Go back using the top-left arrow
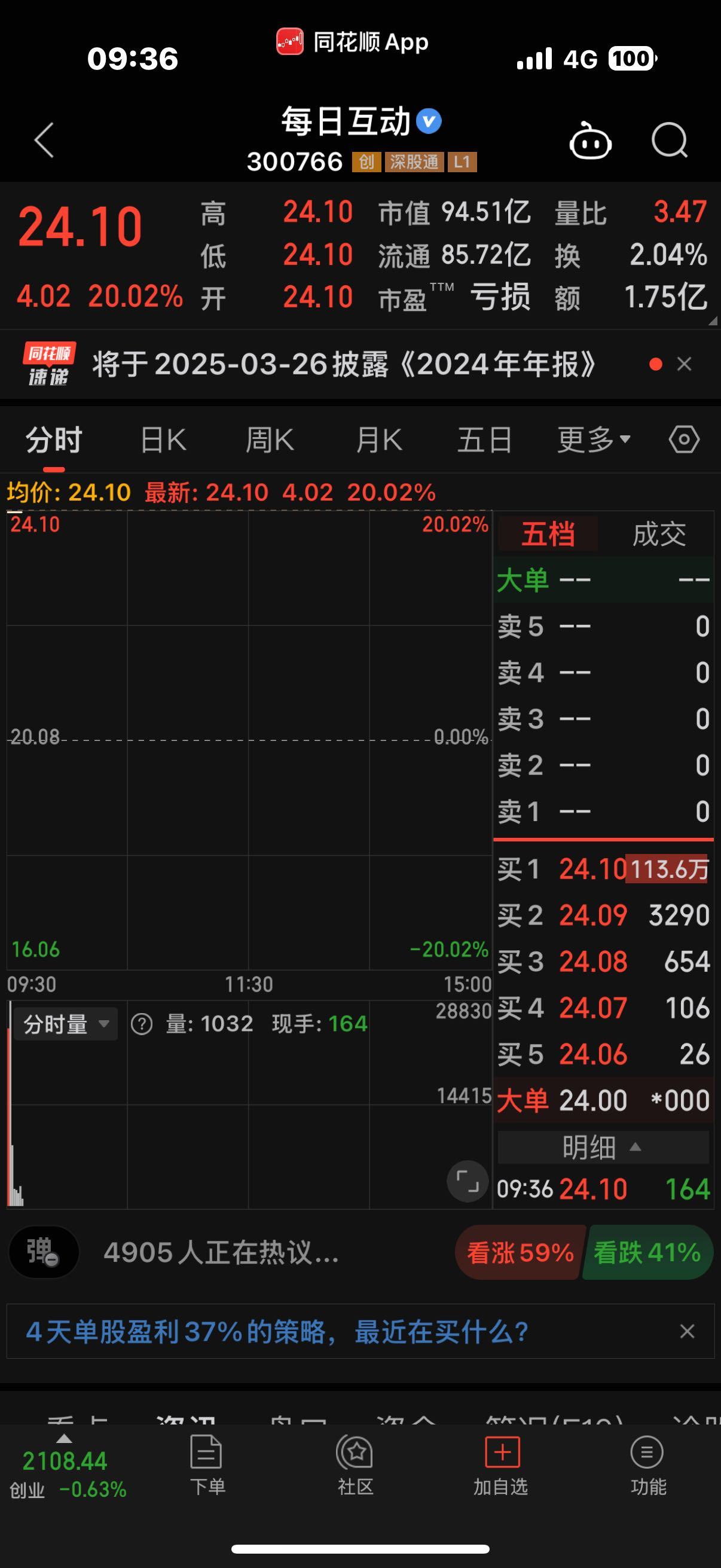This screenshot has width=721, height=1568. coord(44,140)
